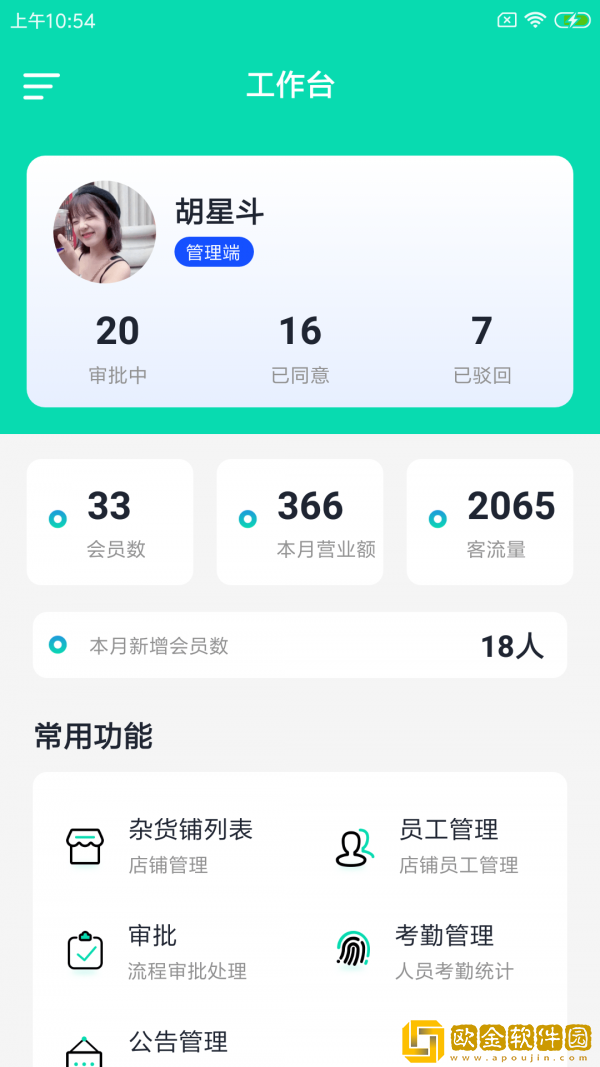Open the 本月新增会员数 row
Screen dimensions: 600x1067
pyautogui.click(x=300, y=645)
